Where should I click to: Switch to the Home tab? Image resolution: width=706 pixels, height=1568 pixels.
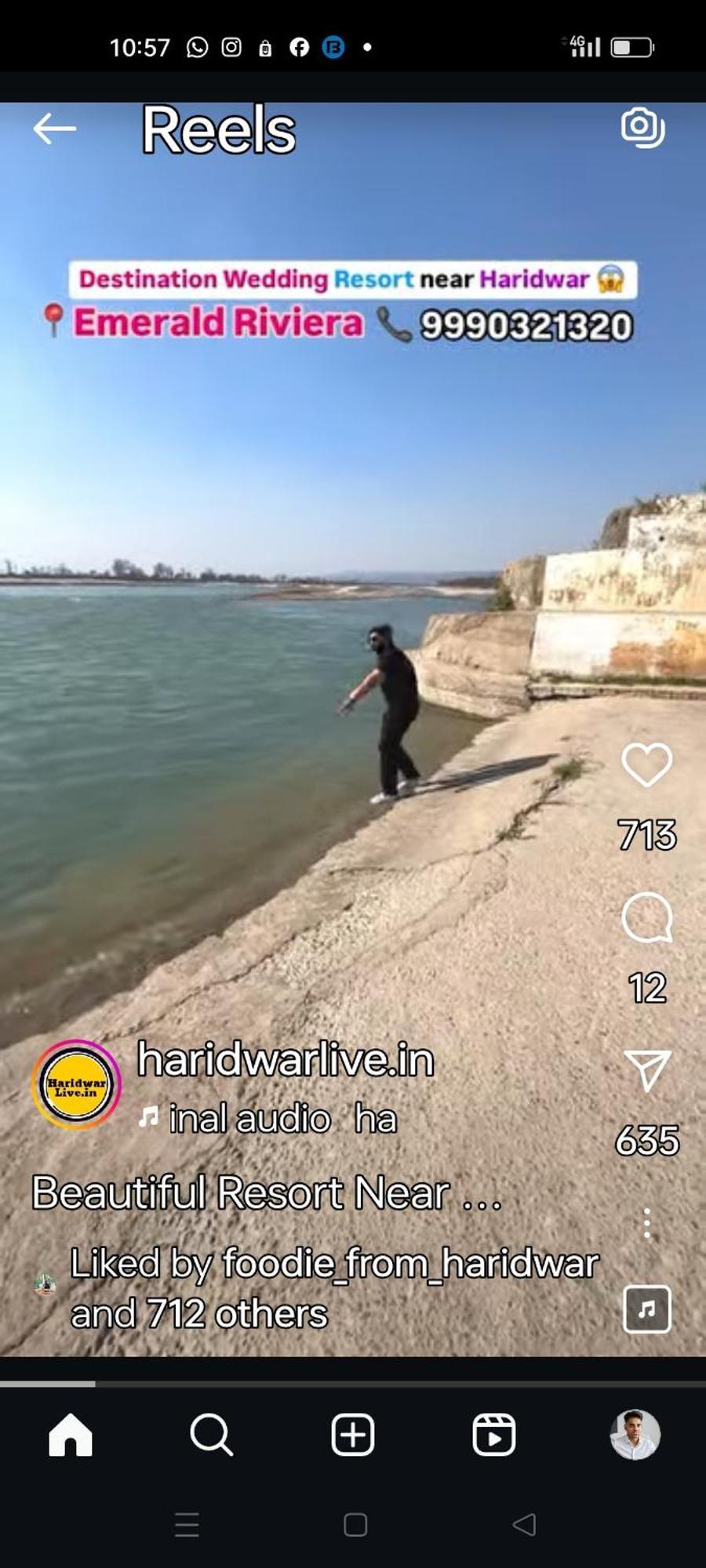pyautogui.click(x=71, y=1435)
